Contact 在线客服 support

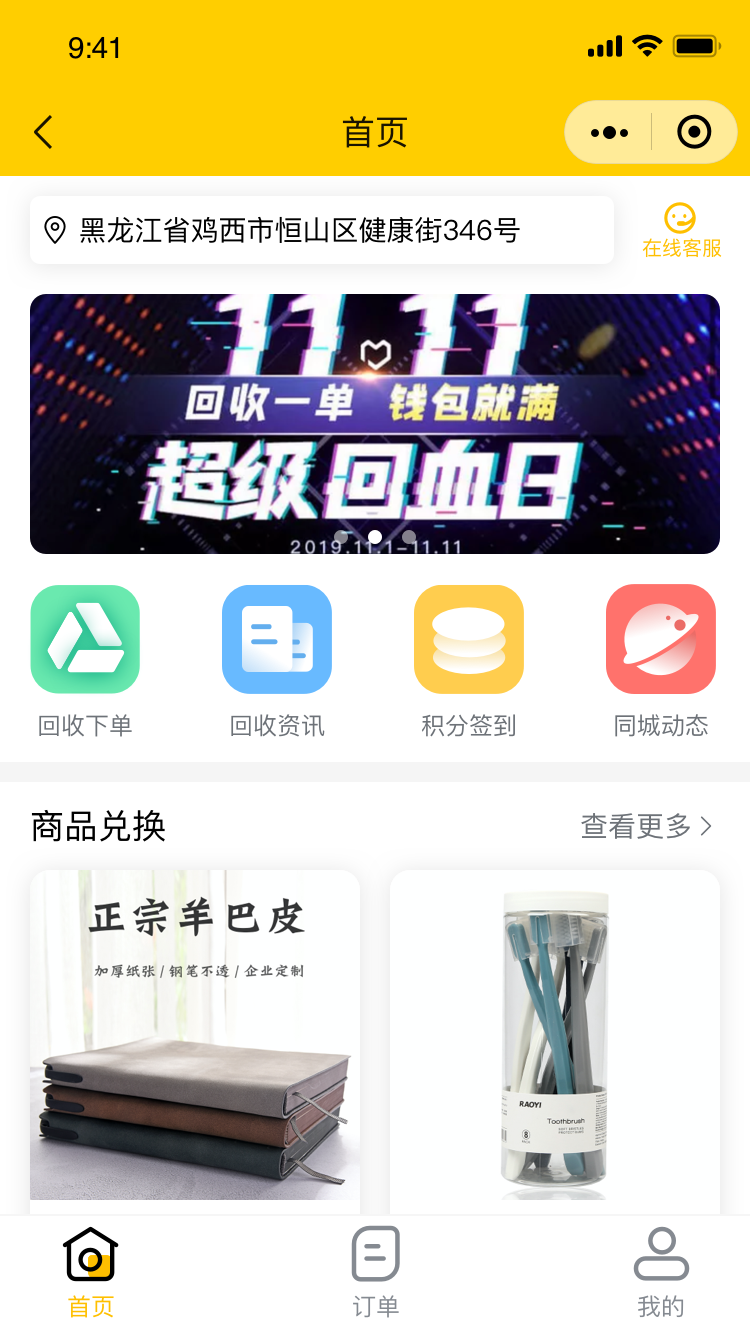681,231
